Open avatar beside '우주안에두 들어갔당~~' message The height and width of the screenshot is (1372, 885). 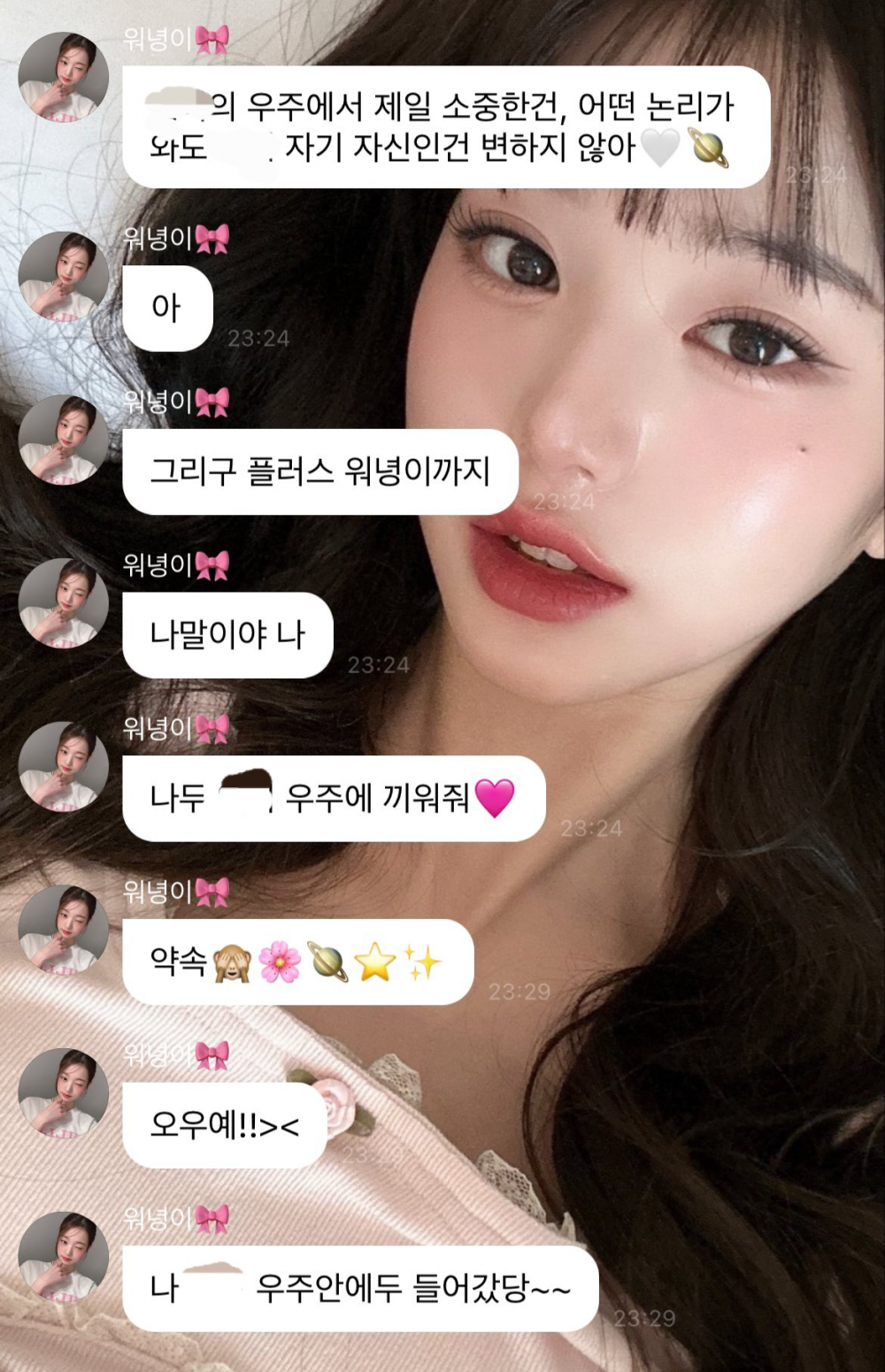point(63,1257)
